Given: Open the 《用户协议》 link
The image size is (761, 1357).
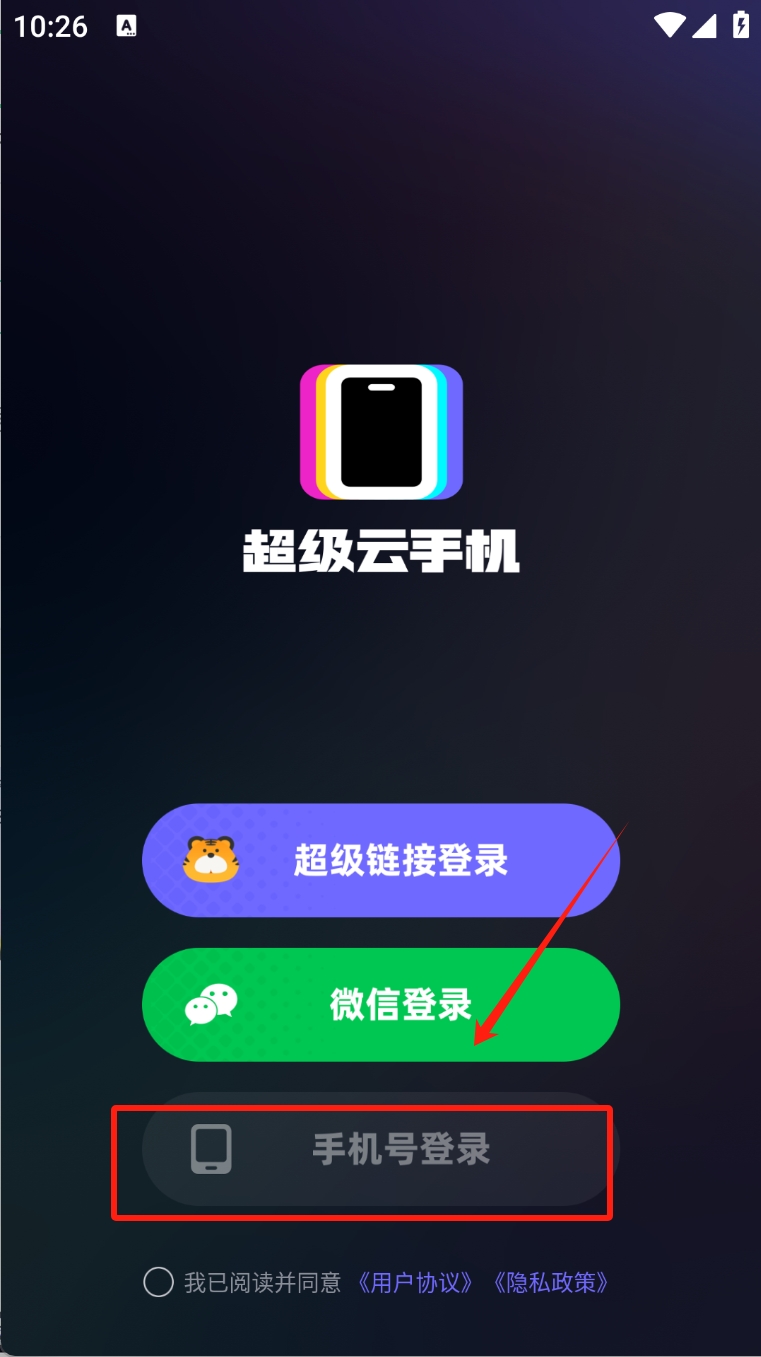Looking at the screenshot, I should tap(415, 1282).
